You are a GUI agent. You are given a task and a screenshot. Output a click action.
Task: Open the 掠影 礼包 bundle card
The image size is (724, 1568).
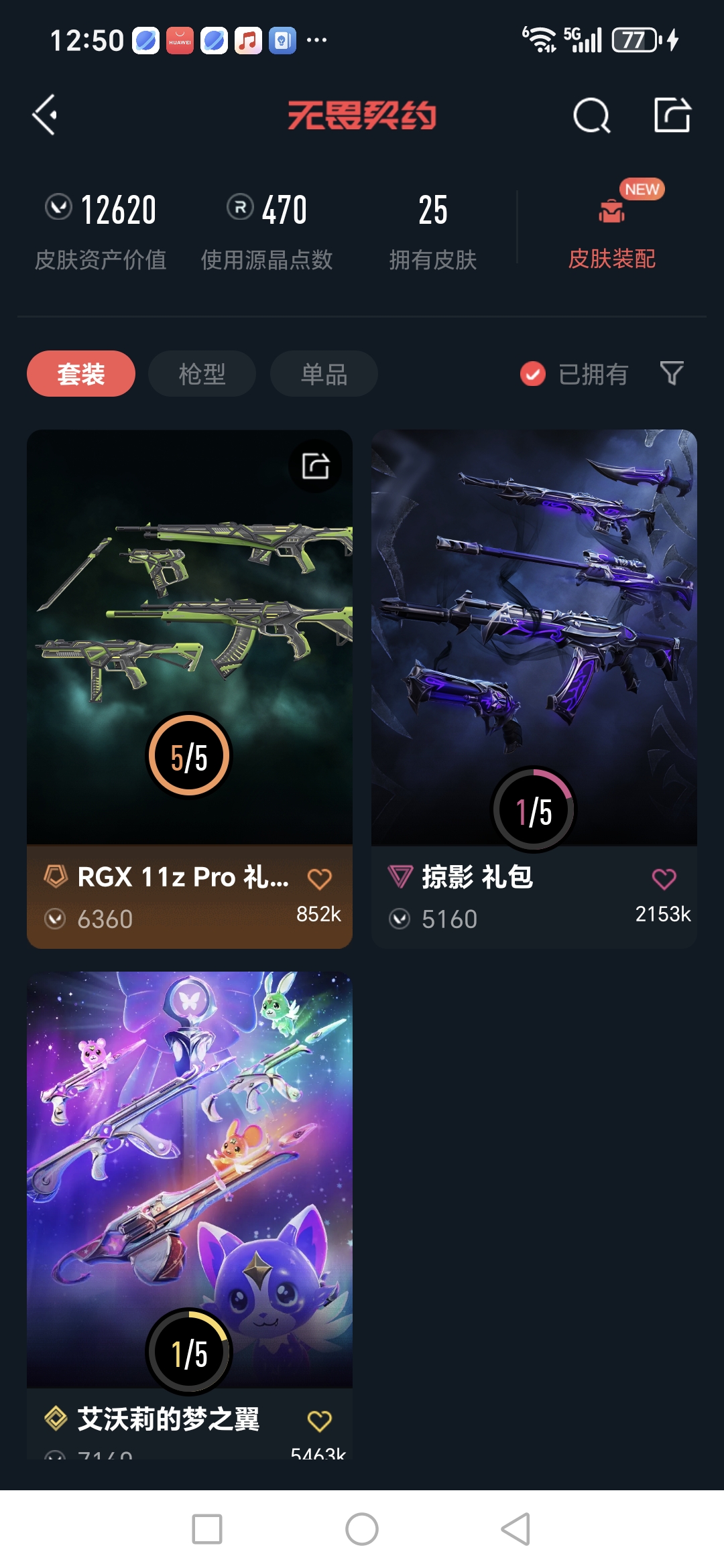[534, 637]
